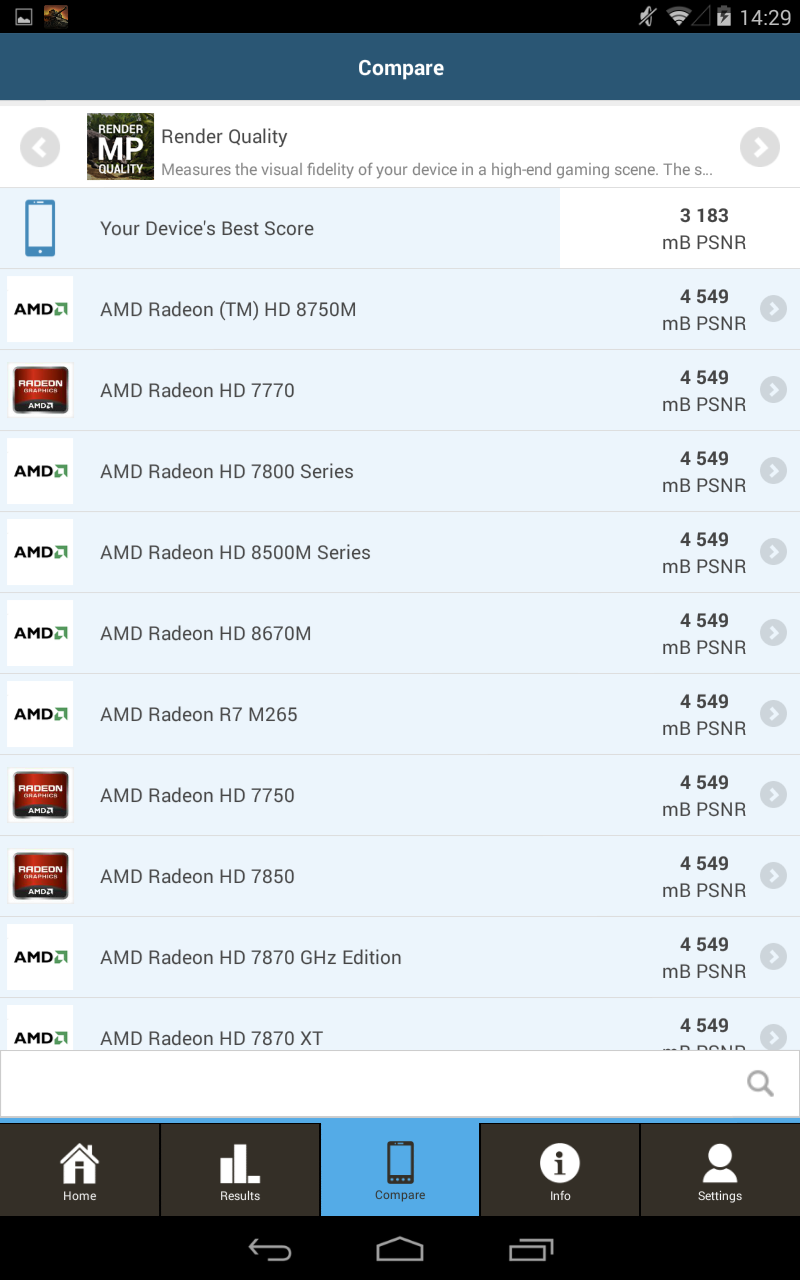The image size is (800, 1280).
Task: Open the AMD Radeon HD 8500M Series result
Action: [400, 552]
